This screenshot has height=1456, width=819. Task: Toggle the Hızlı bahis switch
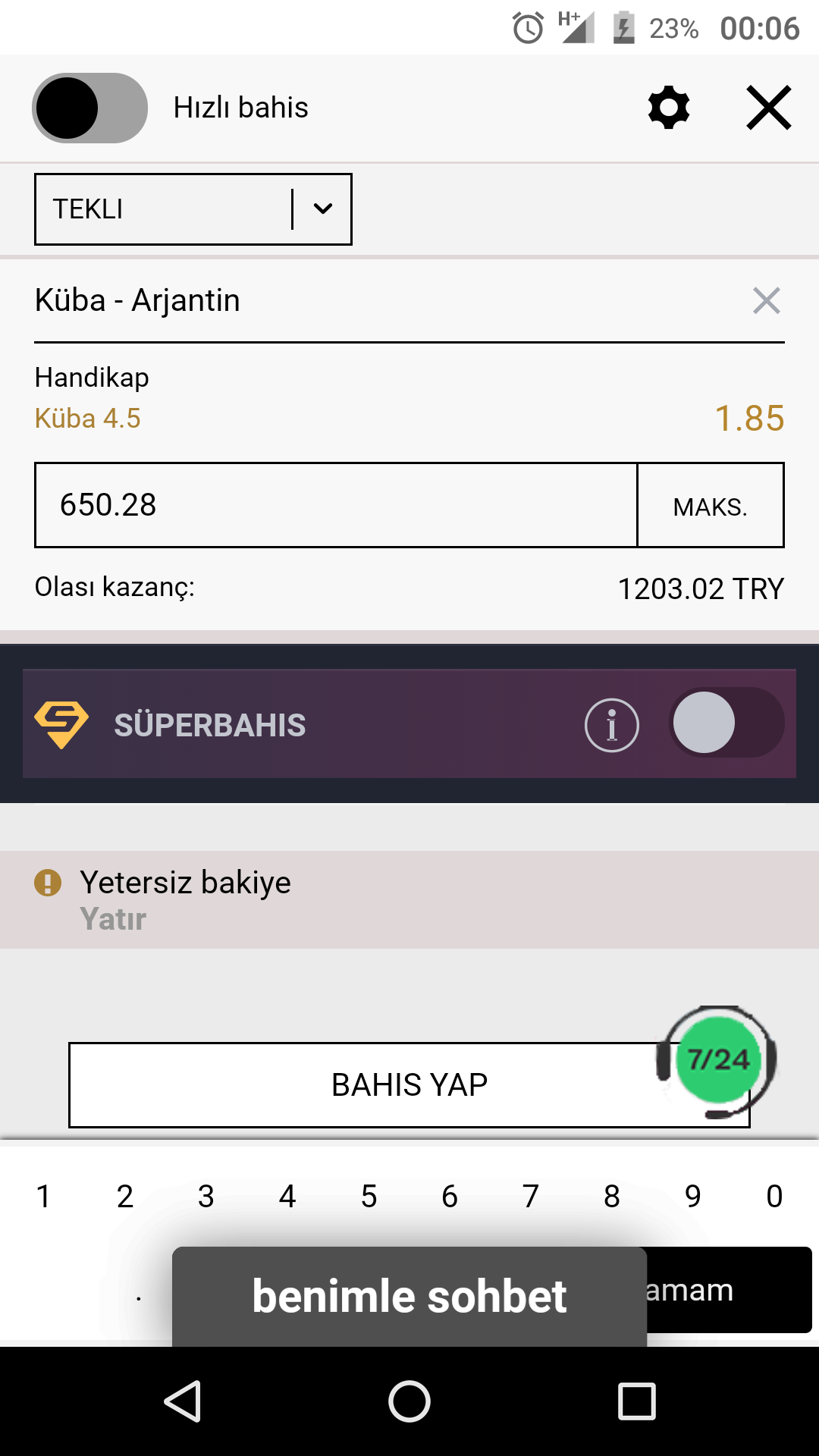pos(89,108)
